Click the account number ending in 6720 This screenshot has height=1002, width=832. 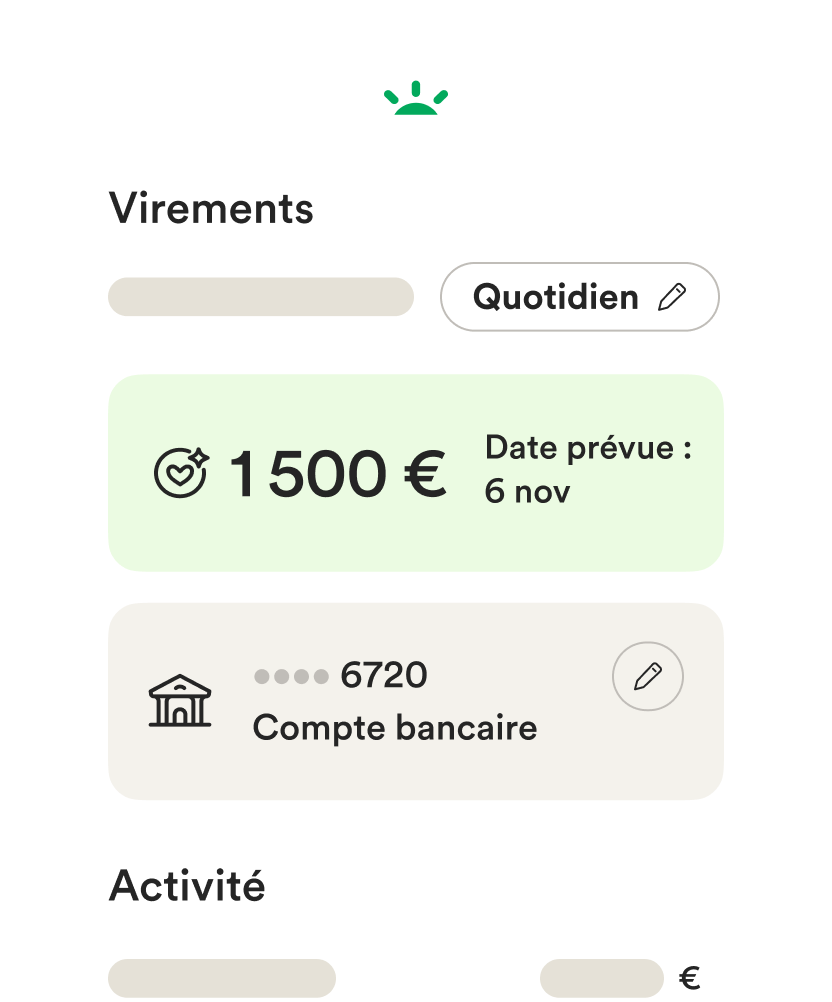[383, 676]
